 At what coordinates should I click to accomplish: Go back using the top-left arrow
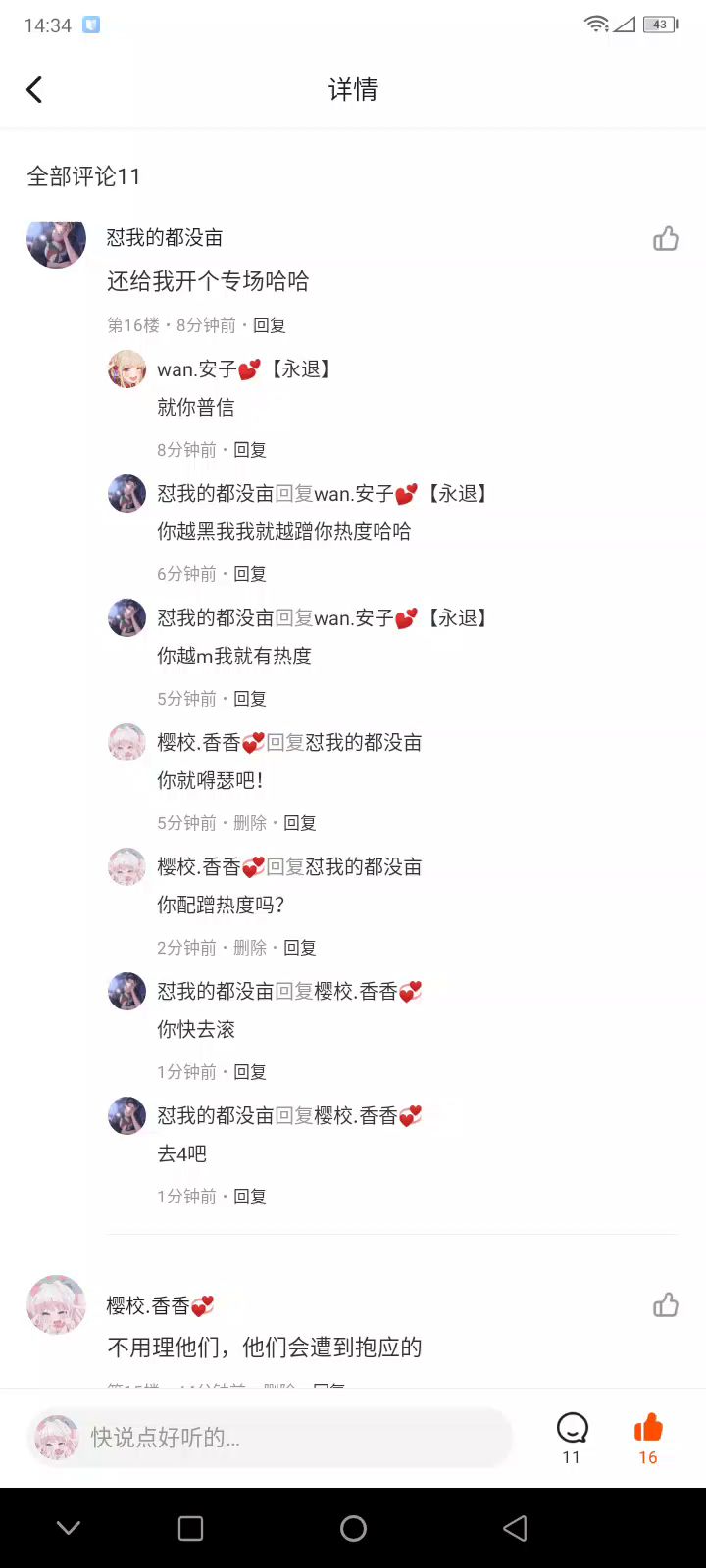pyautogui.click(x=34, y=90)
